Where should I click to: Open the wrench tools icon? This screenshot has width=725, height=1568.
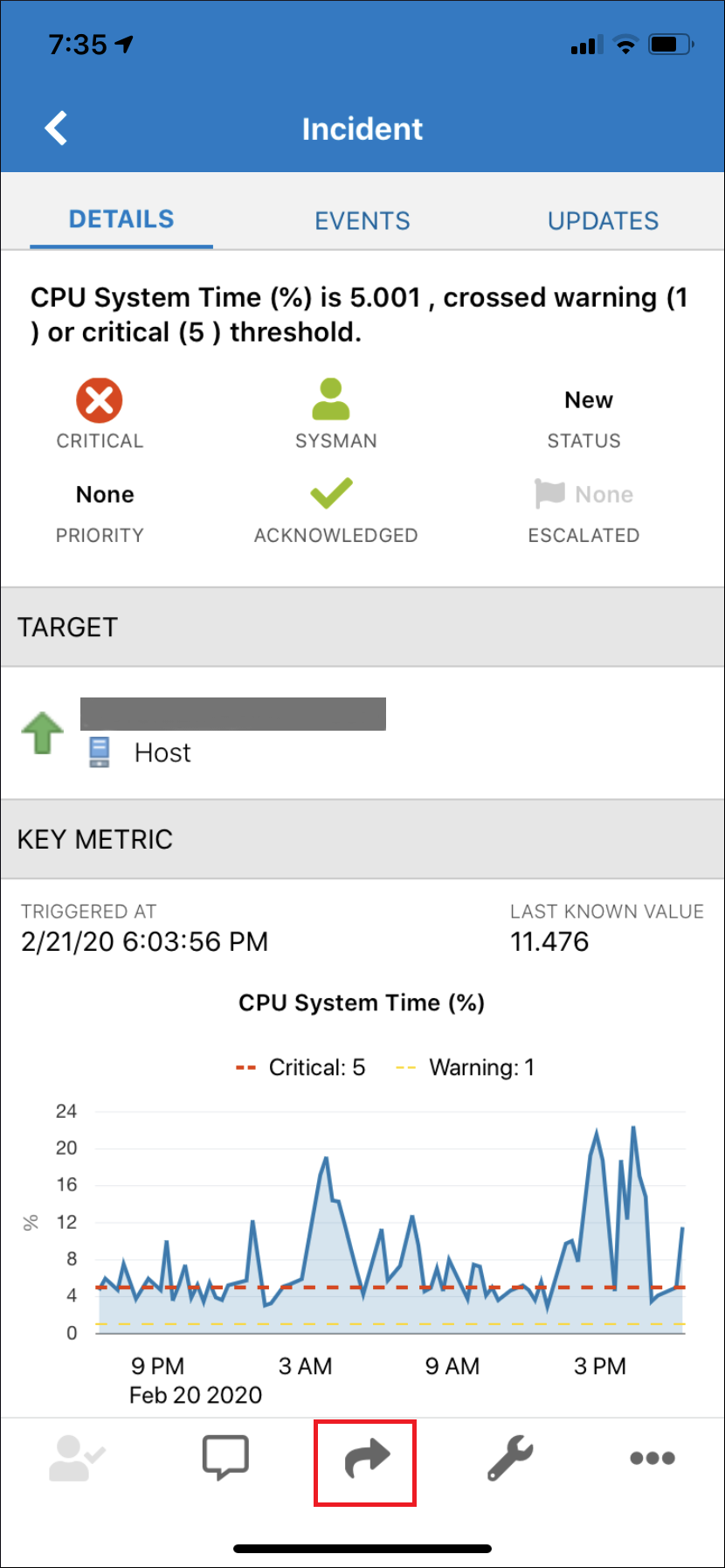coord(509,1458)
